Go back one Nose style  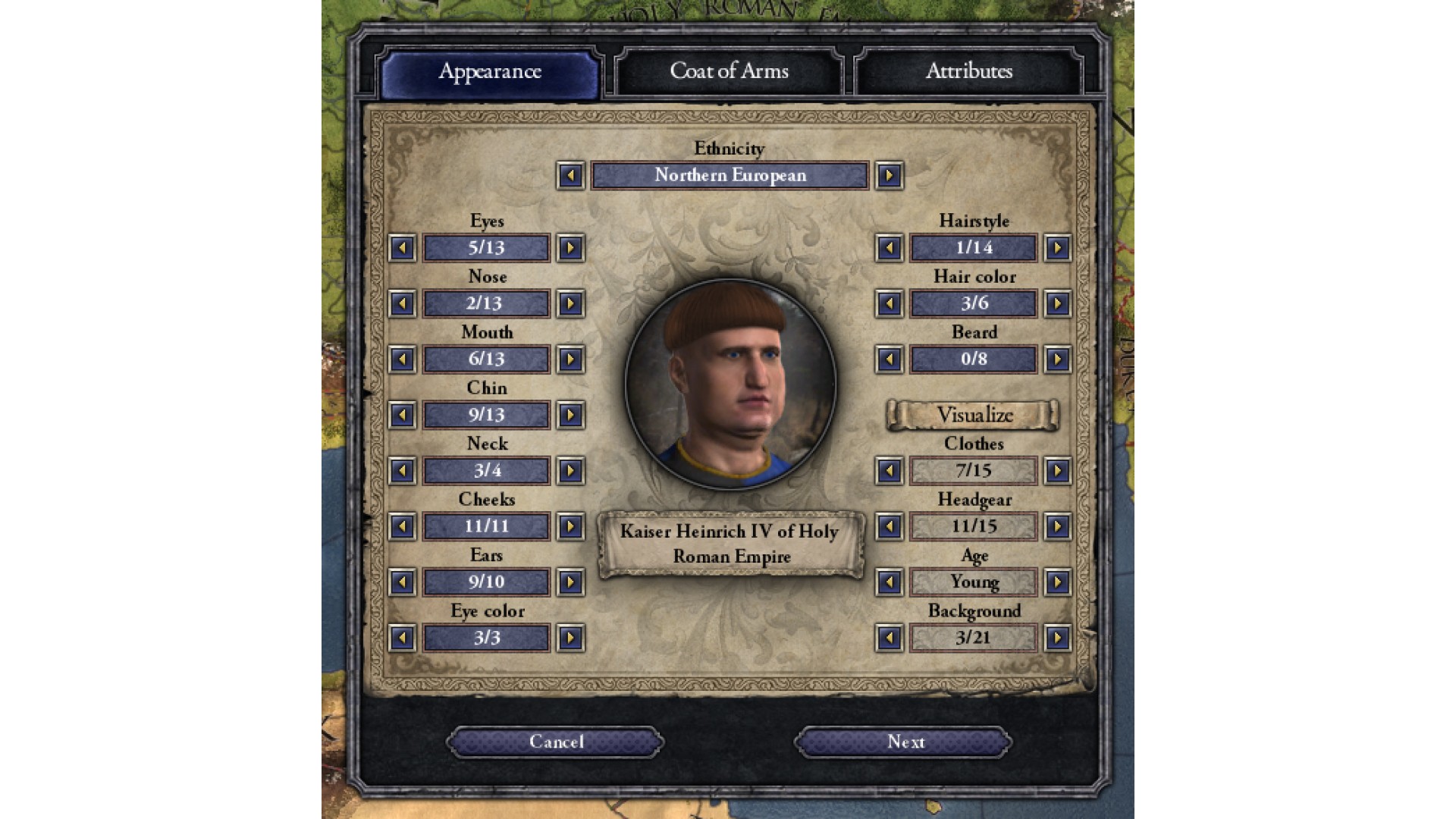(x=402, y=303)
